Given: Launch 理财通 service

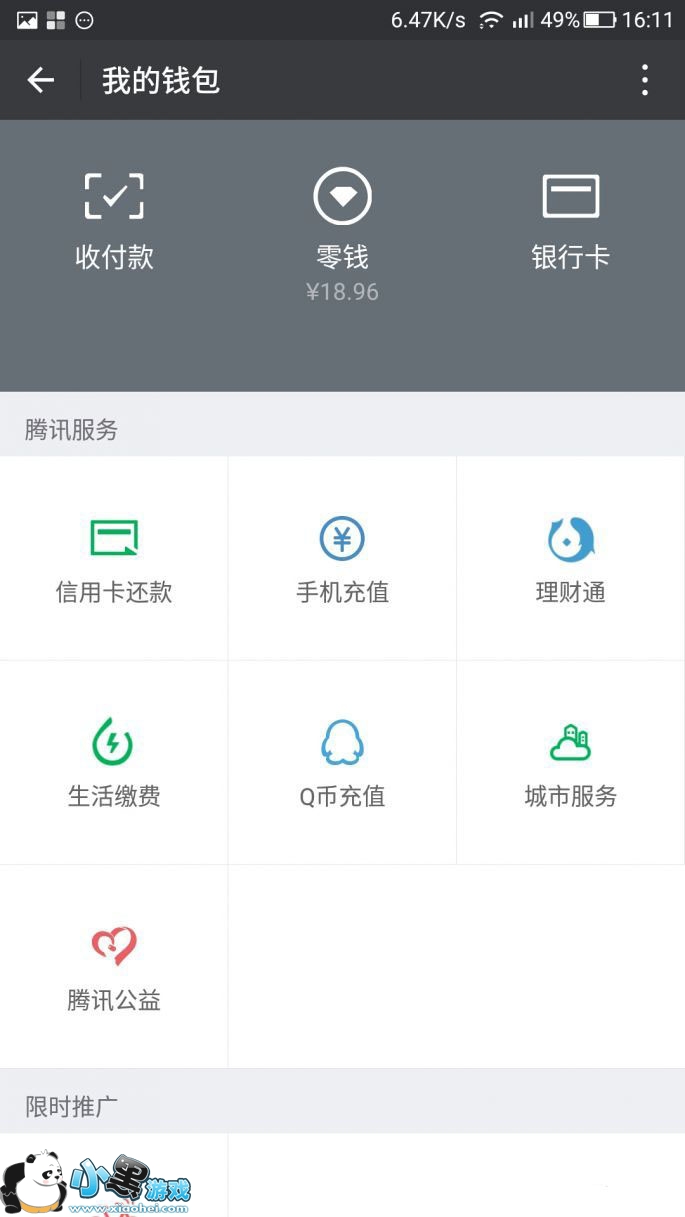Looking at the screenshot, I should (x=570, y=559).
